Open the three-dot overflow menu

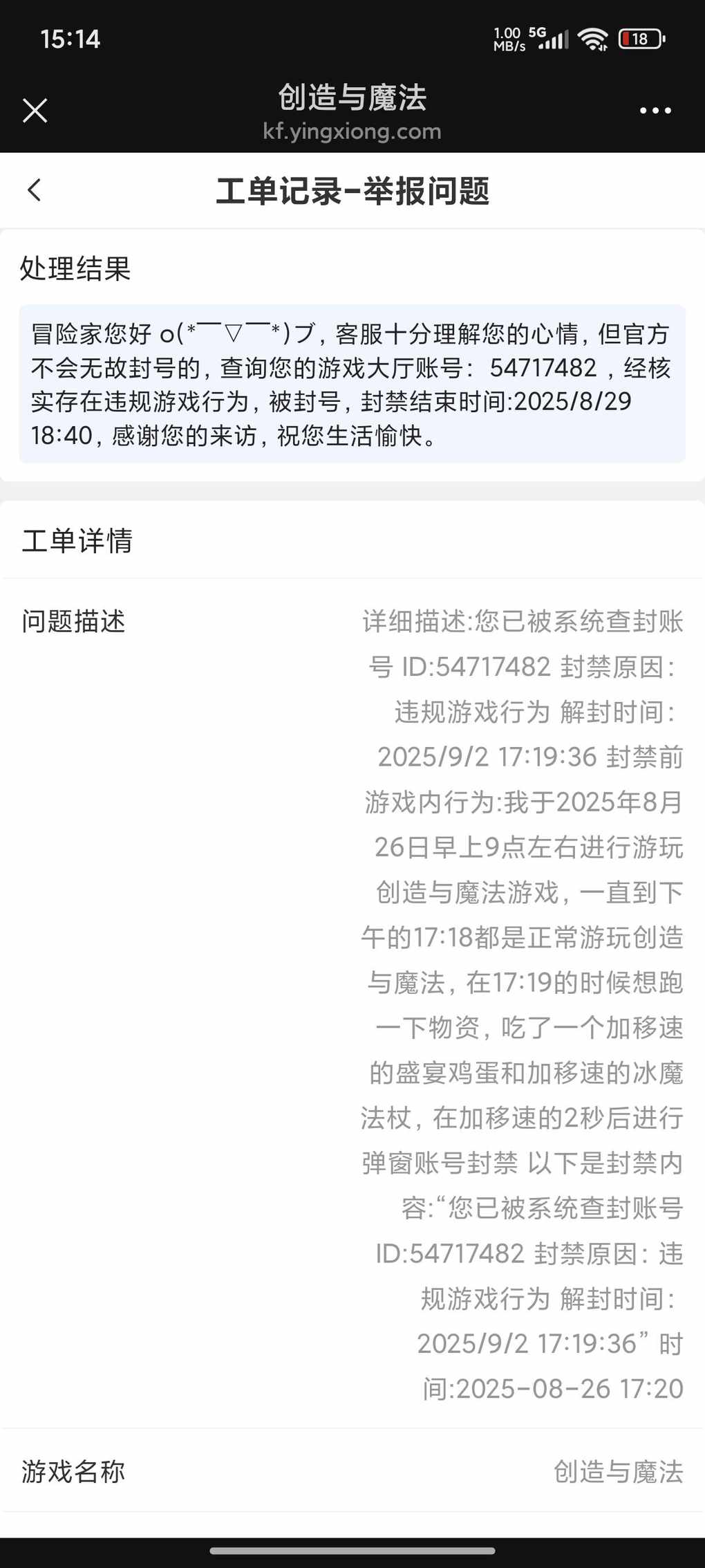pyautogui.click(x=655, y=111)
